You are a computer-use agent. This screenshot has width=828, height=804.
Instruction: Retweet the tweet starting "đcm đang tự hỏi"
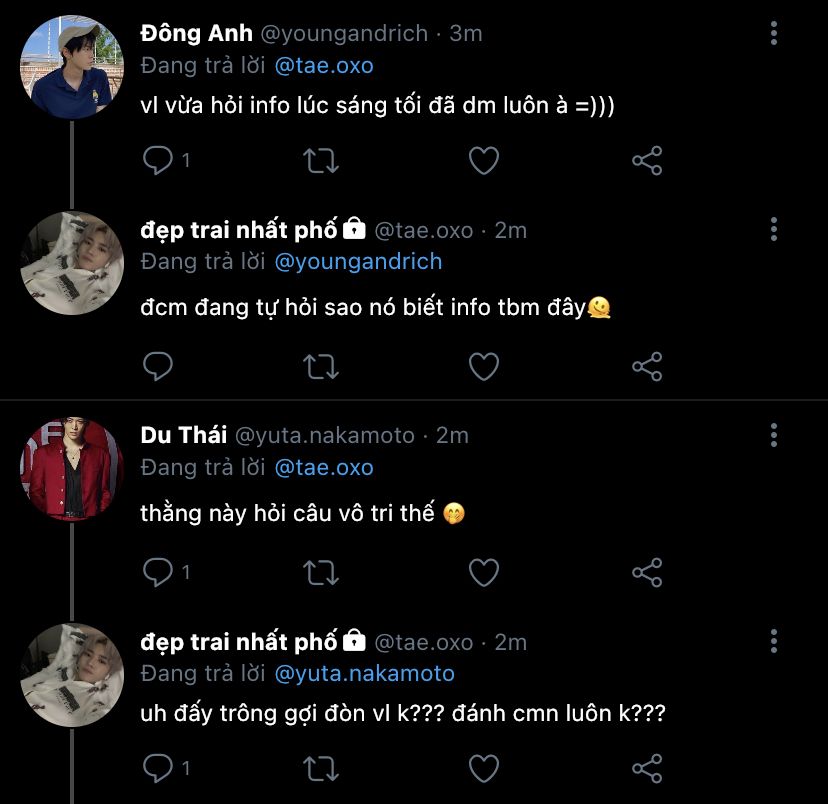[x=321, y=367]
